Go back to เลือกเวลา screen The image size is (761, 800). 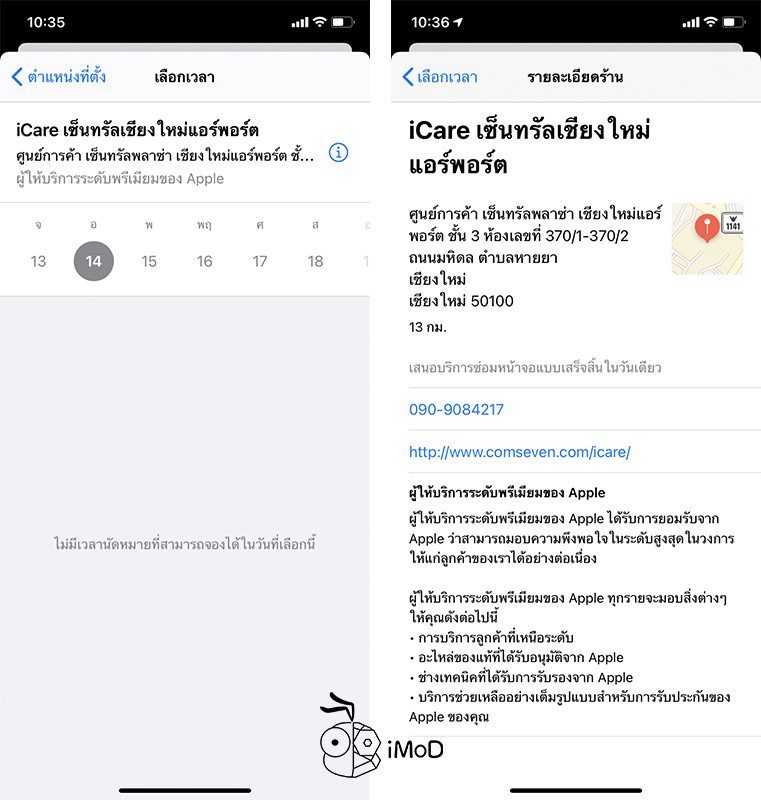point(440,77)
